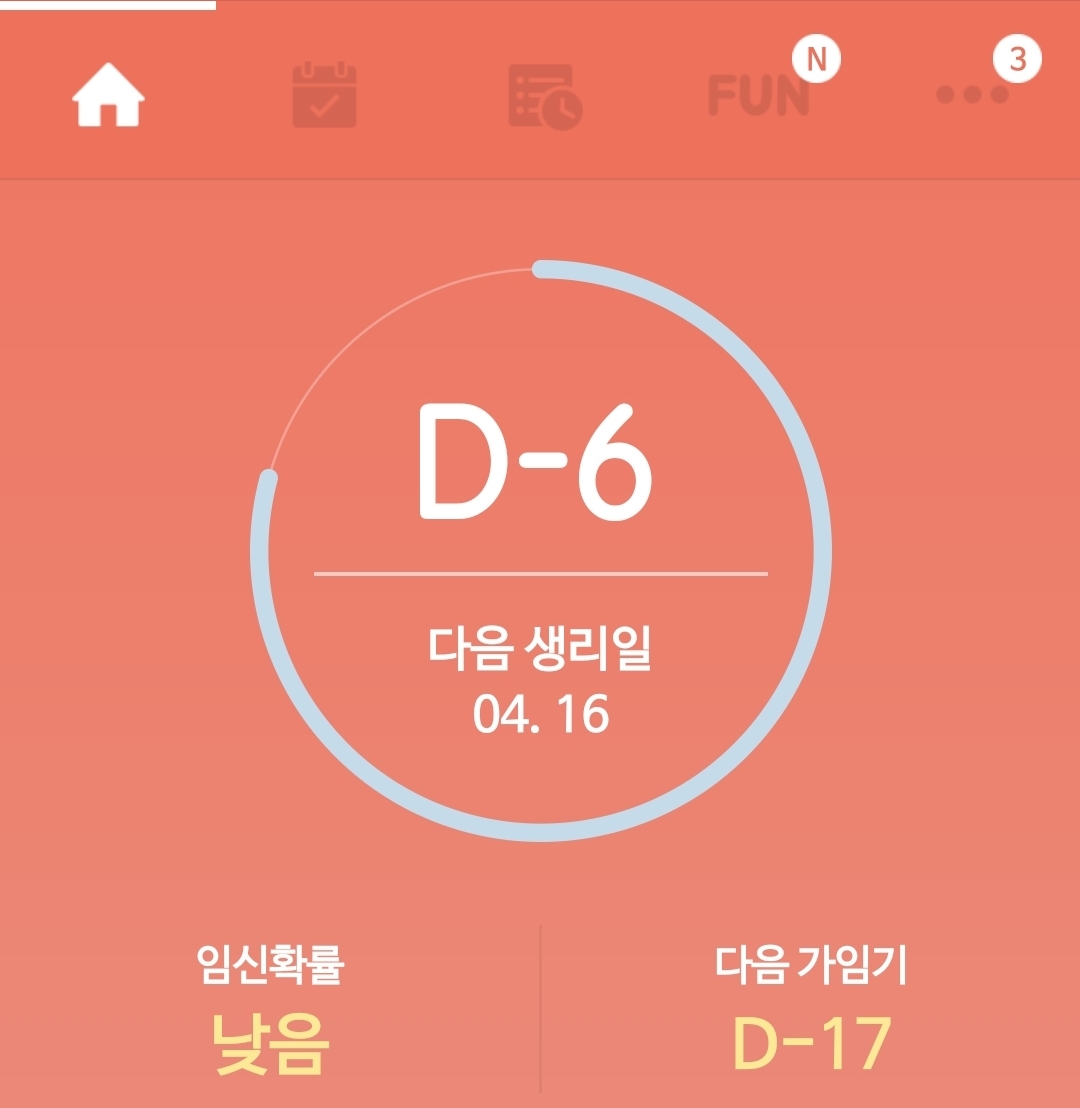The image size is (1080, 1108).
Task: Open the more options tab
Action: (972, 95)
